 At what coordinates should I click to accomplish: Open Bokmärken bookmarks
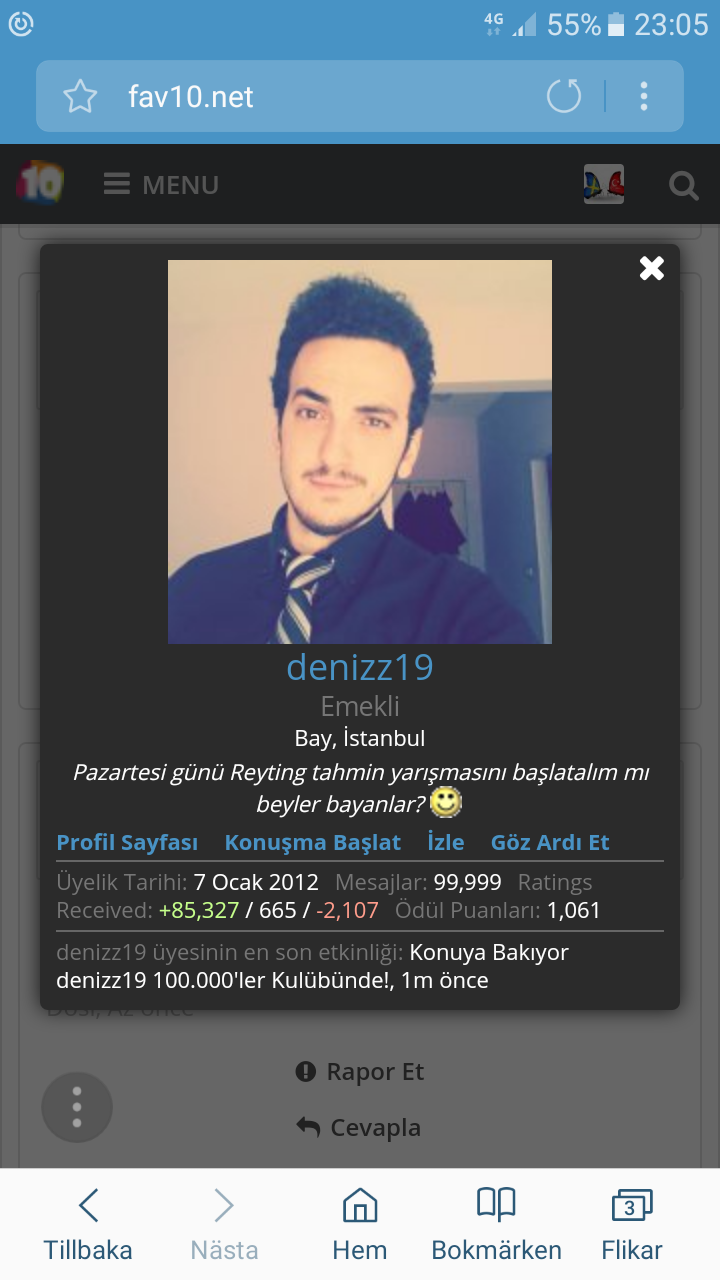click(496, 1224)
